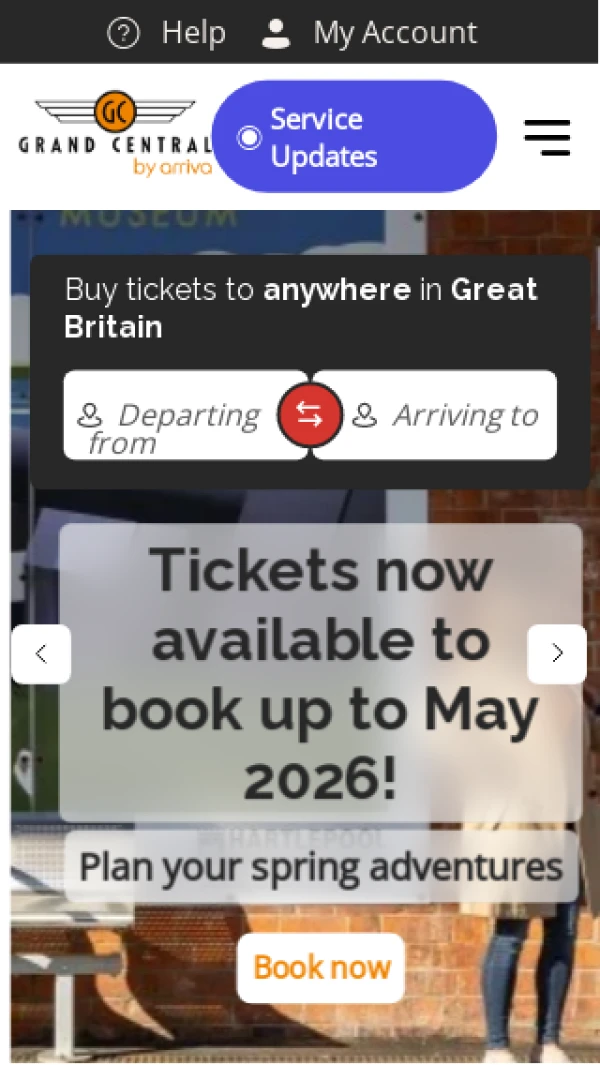The height and width of the screenshot is (1065, 600).
Task: Show the previous carousel slide
Action: pyautogui.click(x=41, y=654)
